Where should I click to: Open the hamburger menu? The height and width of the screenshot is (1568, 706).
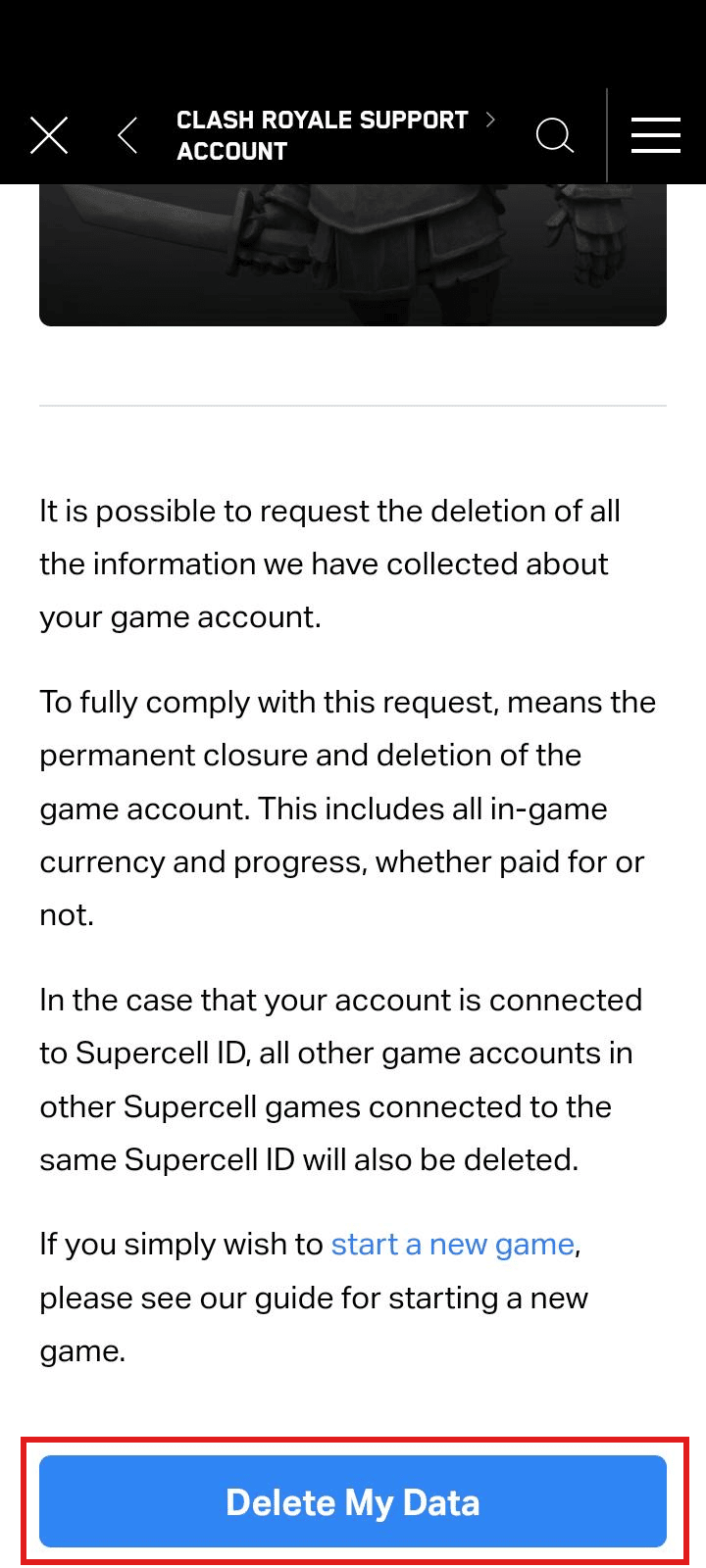(655, 135)
